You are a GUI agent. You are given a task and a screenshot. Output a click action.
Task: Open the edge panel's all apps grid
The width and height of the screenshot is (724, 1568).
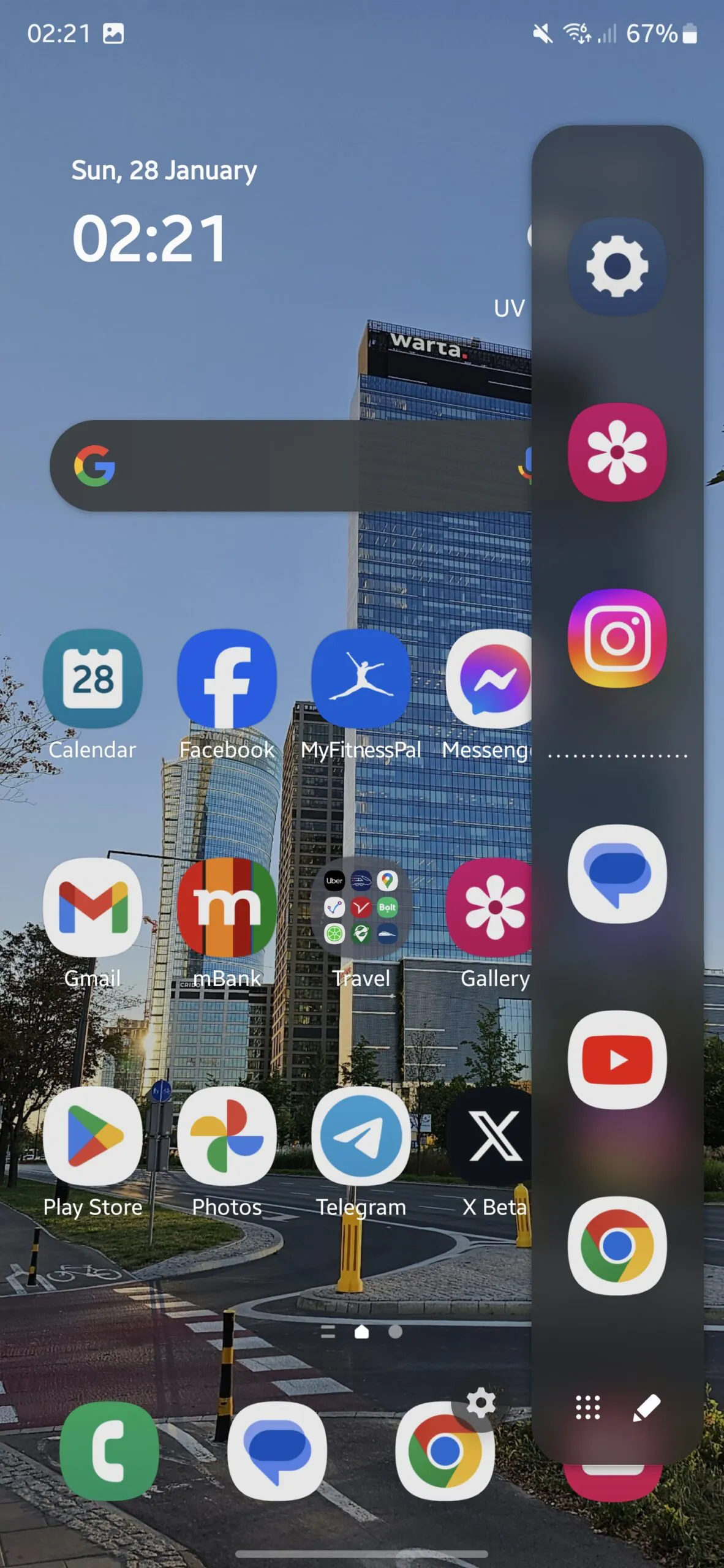pos(587,1408)
